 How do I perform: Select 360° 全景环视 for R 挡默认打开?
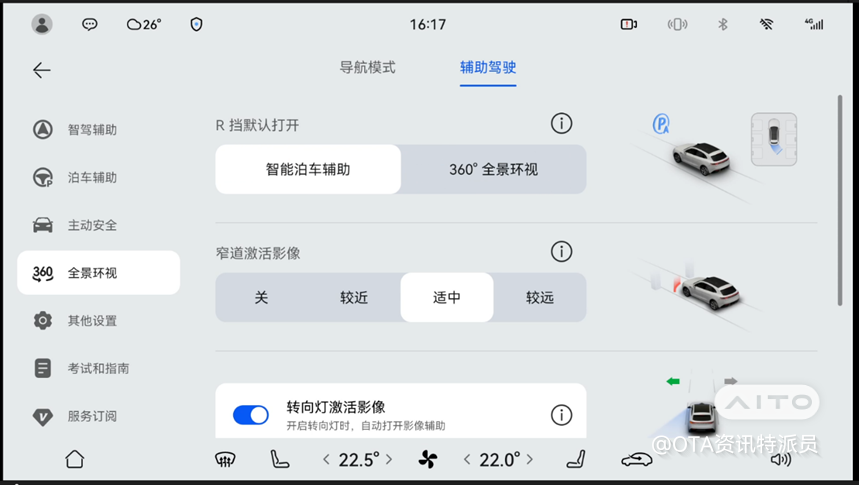click(x=493, y=170)
